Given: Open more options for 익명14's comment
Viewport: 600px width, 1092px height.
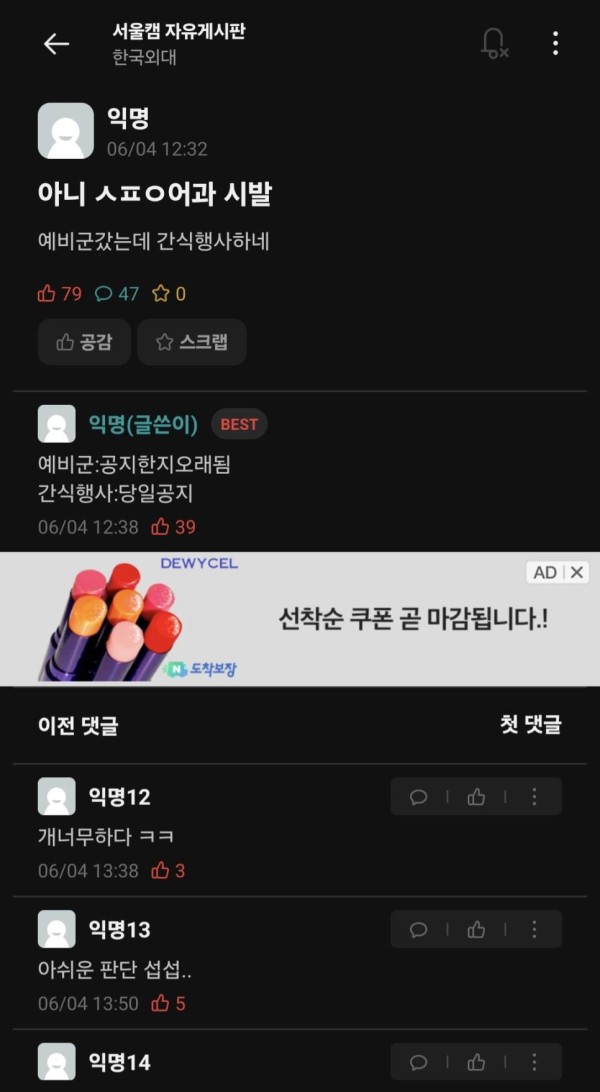Looking at the screenshot, I should coord(534,1062).
